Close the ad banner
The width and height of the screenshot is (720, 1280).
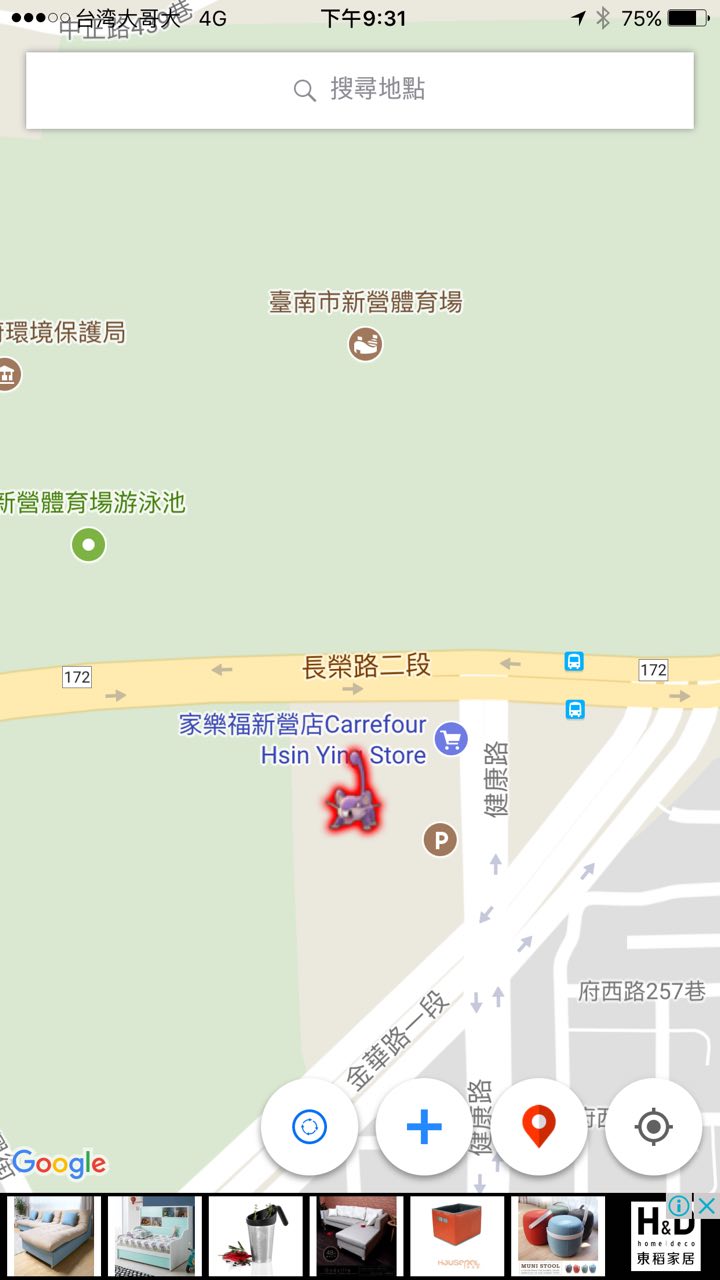pos(707,1206)
